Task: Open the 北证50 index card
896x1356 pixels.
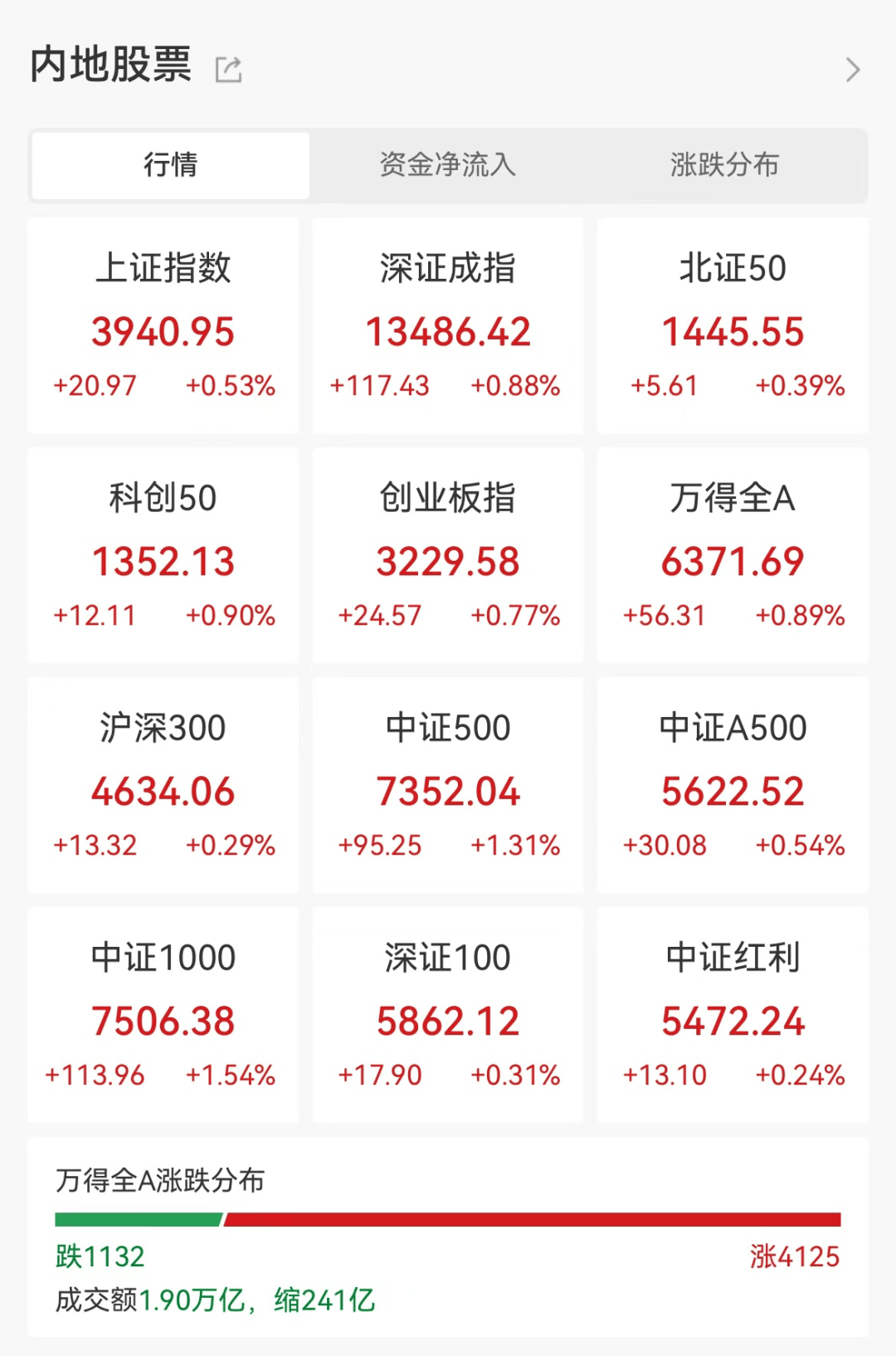Action: click(x=731, y=323)
